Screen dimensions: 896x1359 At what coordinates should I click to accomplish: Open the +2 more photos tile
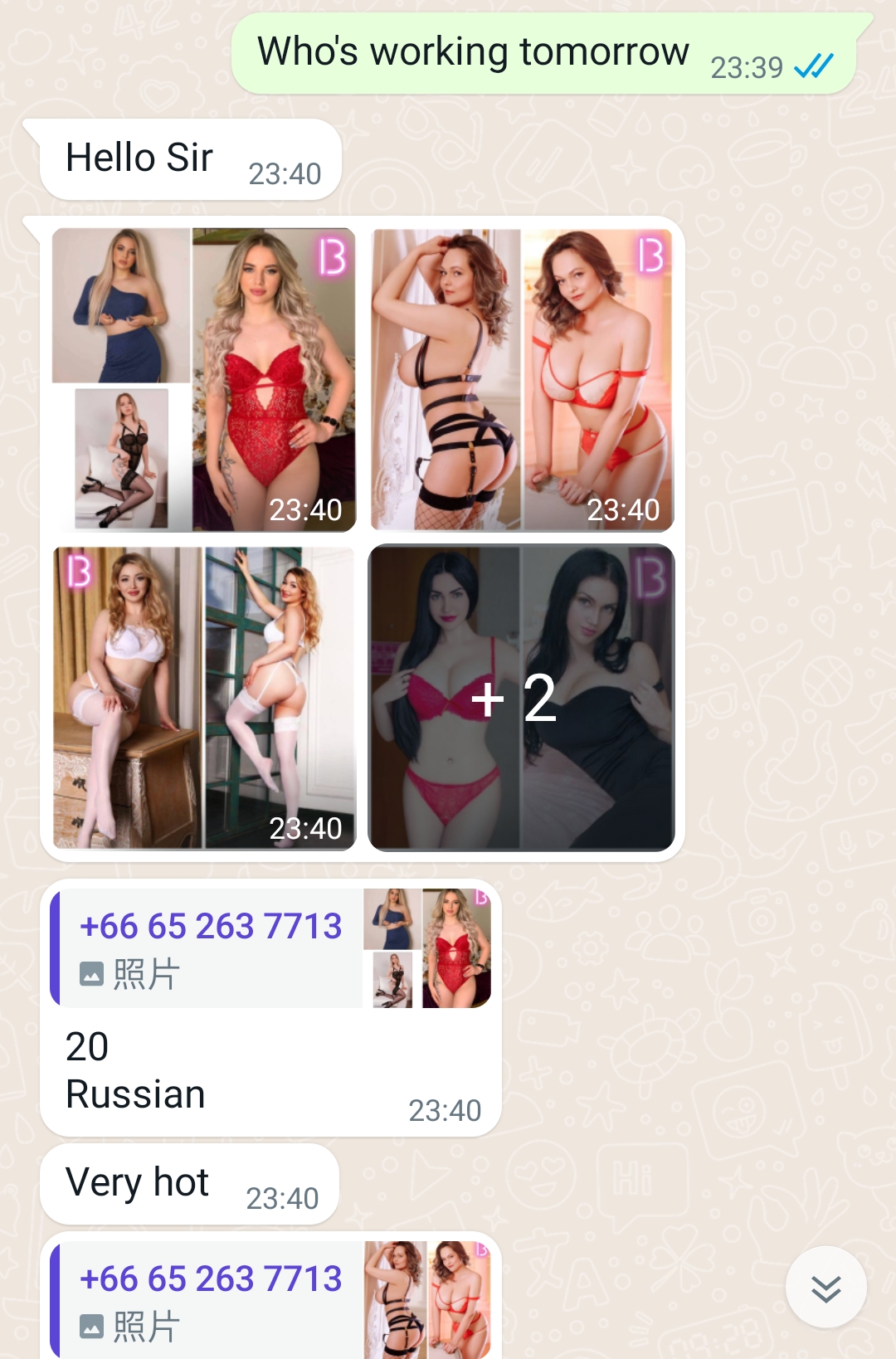tap(521, 698)
